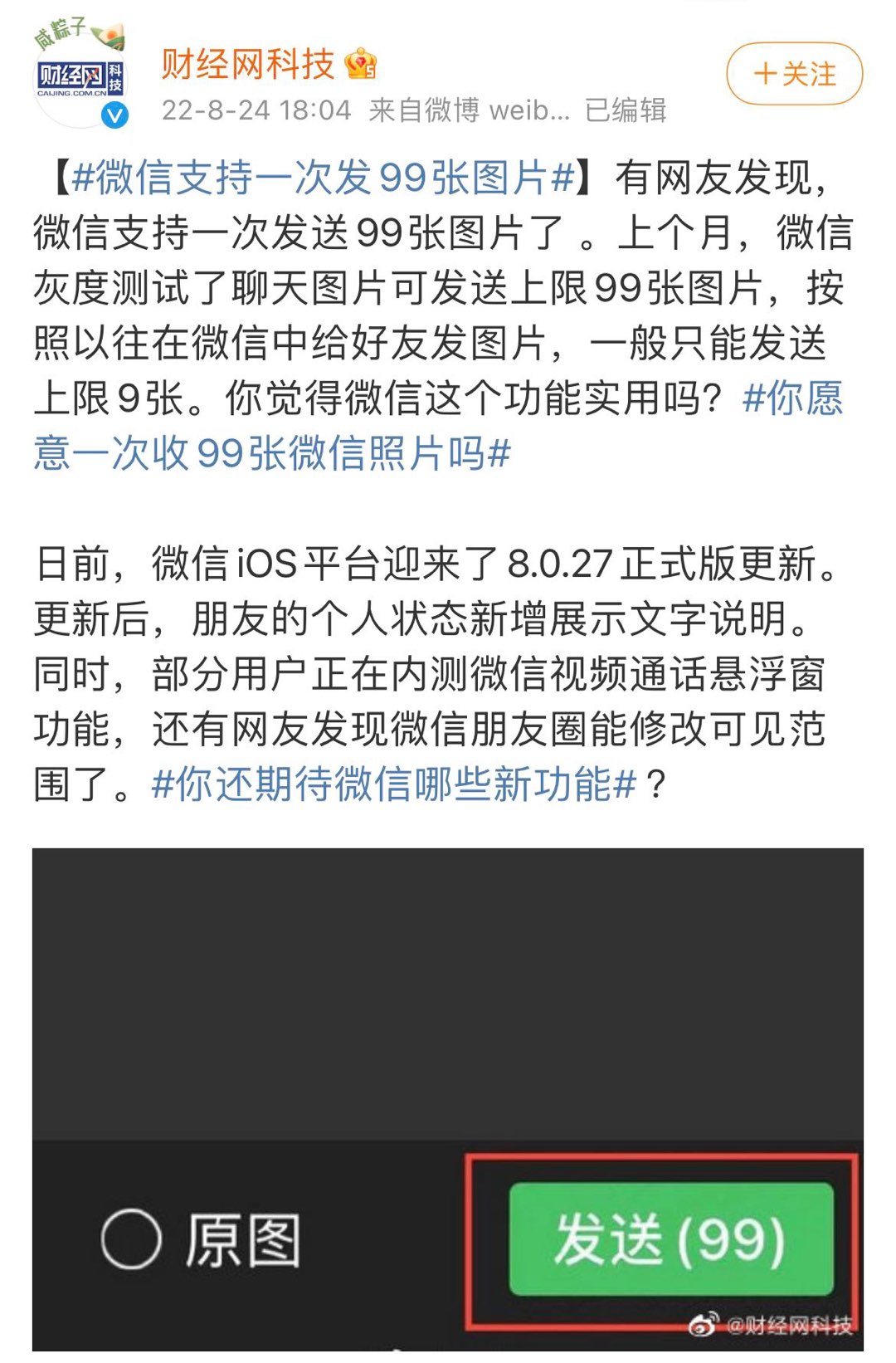
Task: Open the 财经网科技 account name
Action: tap(247, 64)
